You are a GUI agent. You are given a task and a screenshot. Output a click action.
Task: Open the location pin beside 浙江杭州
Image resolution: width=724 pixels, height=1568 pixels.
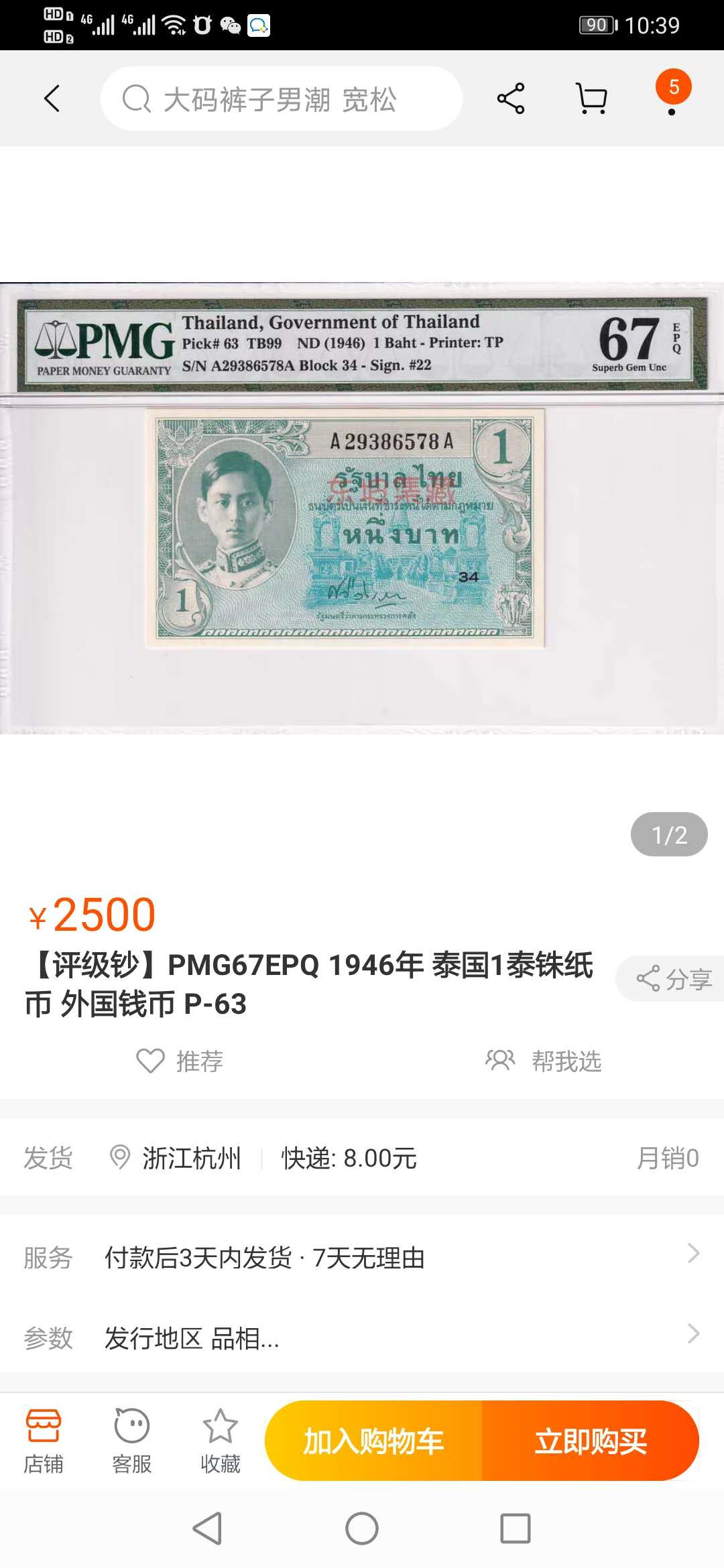point(121,1157)
